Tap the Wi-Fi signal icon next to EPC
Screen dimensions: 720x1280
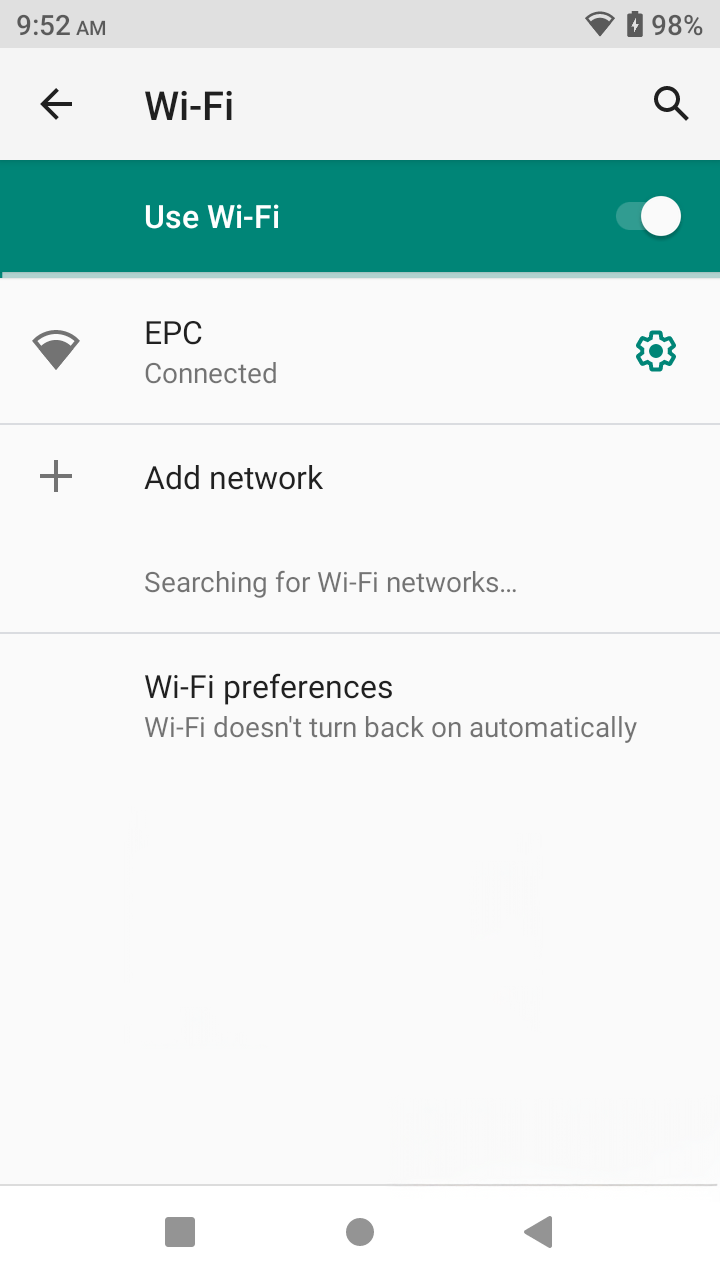[x=57, y=350]
